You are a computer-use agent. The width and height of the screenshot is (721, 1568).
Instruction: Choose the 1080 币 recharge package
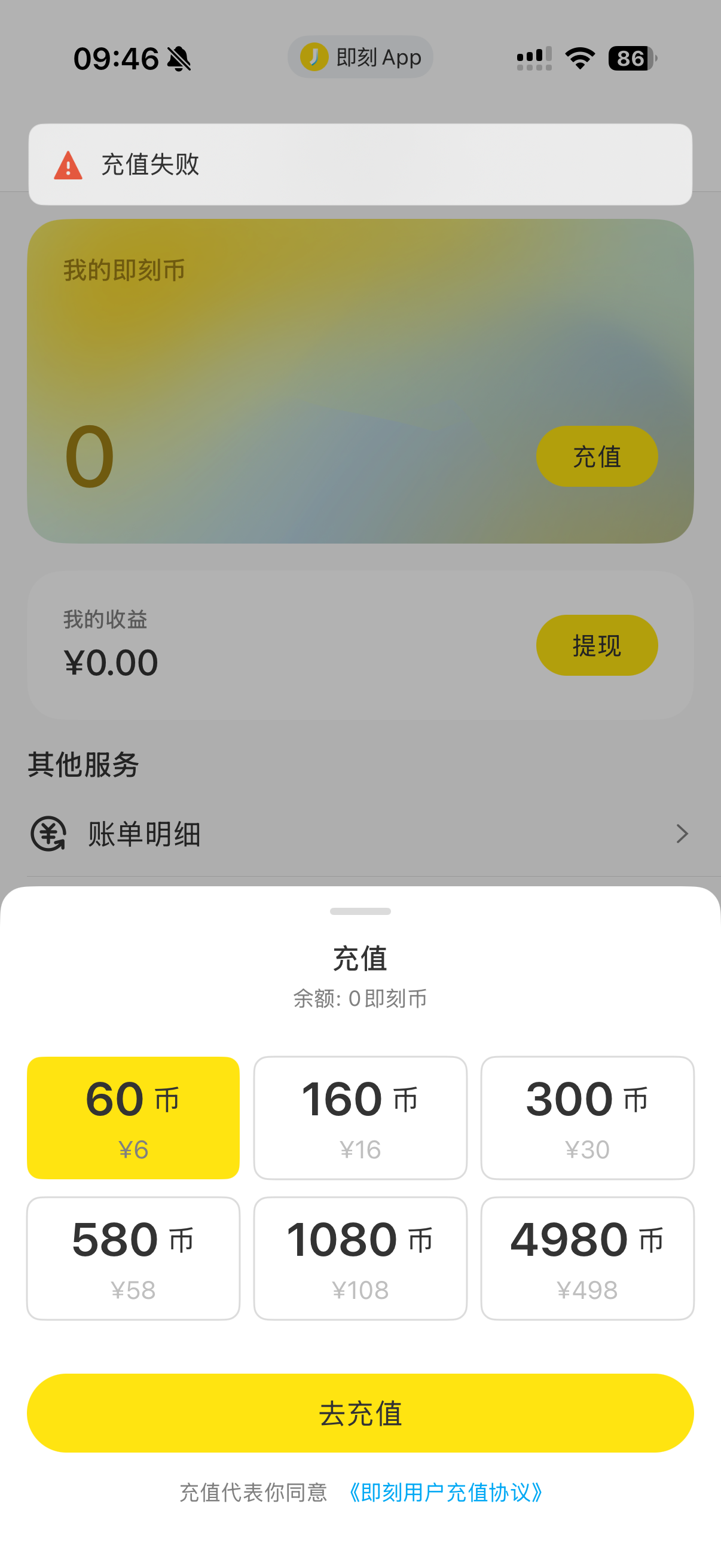[x=360, y=1258]
